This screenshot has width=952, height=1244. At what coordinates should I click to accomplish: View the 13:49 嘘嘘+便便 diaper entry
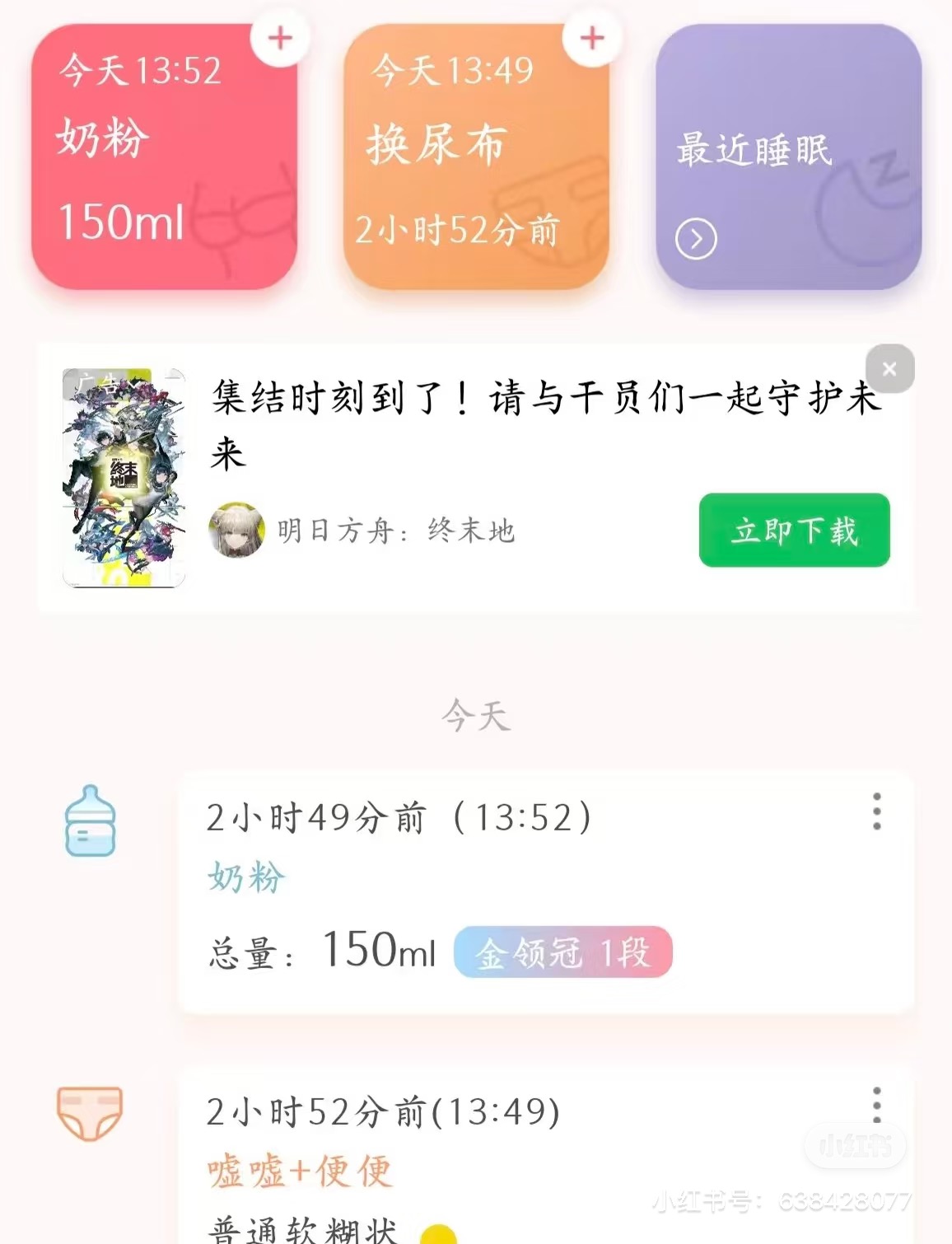(494, 1162)
